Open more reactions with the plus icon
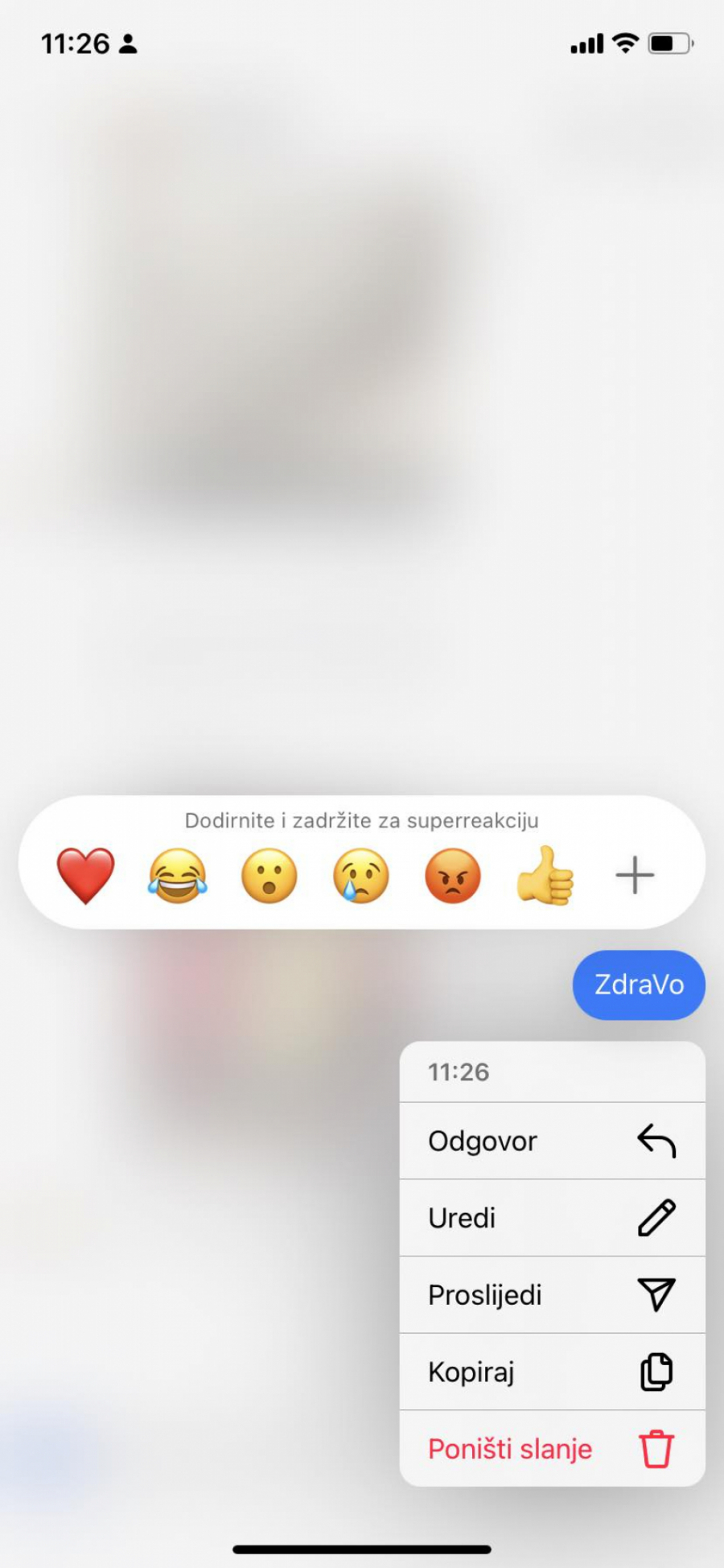Viewport: 724px width, 1568px height. [x=635, y=875]
